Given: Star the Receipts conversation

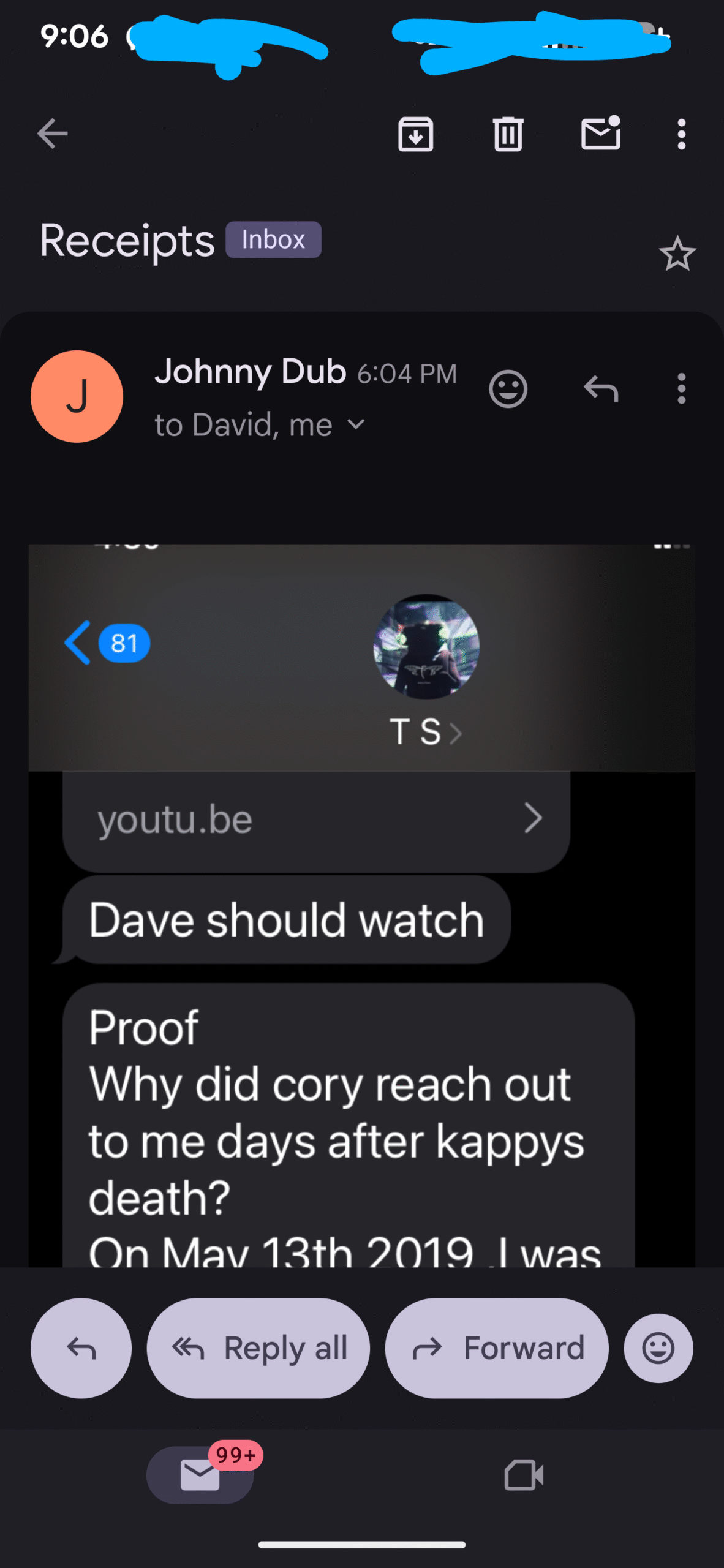Looking at the screenshot, I should (677, 254).
